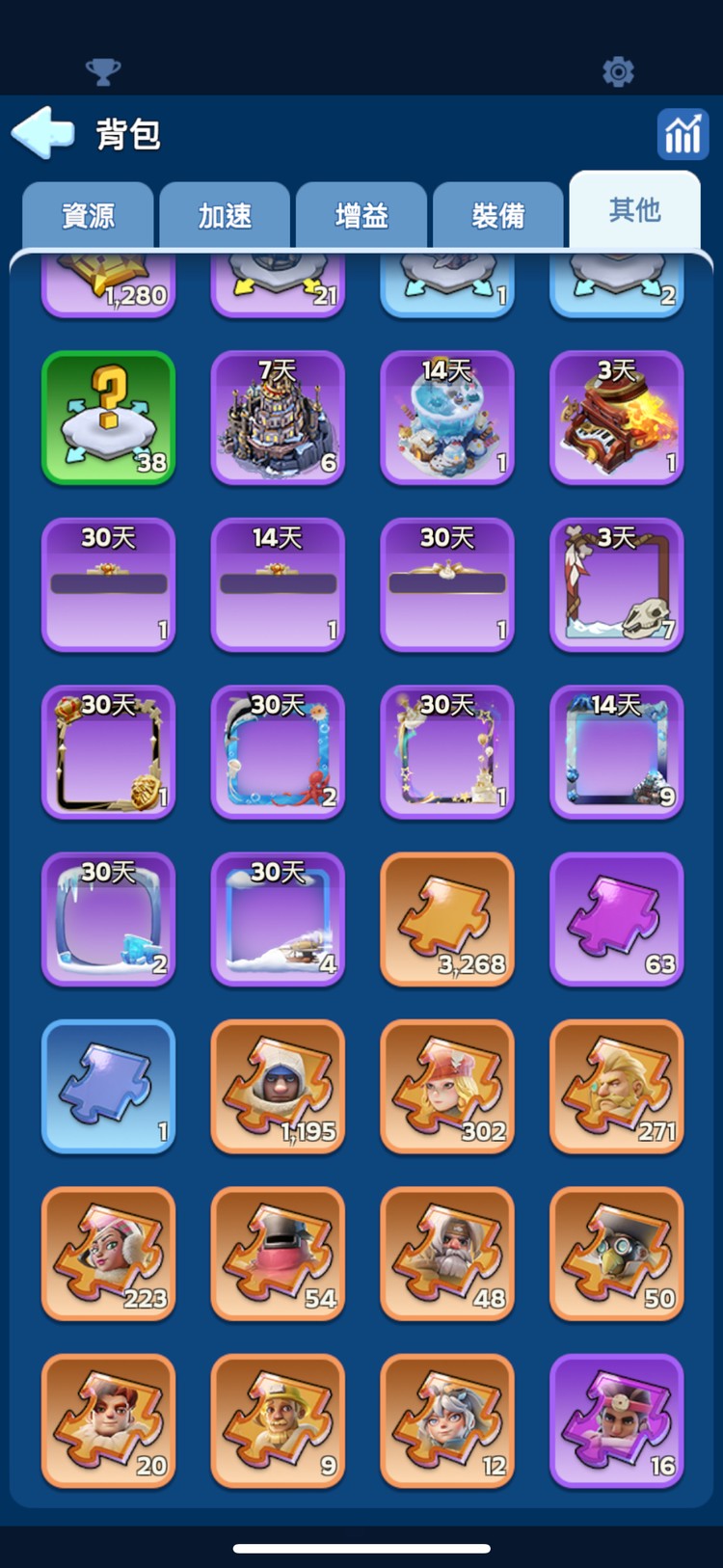Go back from the 背包 screen
Viewport: 723px width, 1568px height.
43,132
